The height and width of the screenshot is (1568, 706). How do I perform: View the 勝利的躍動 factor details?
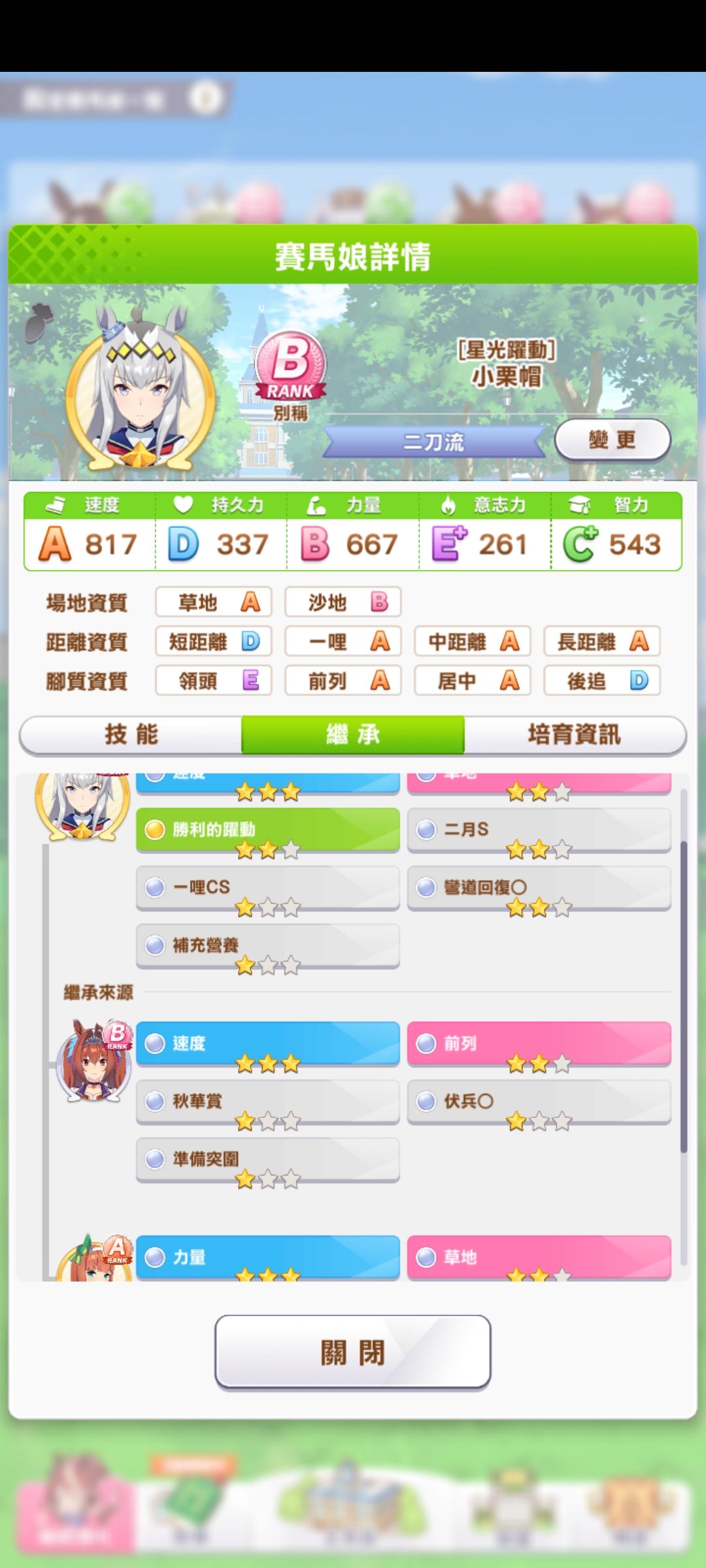(x=267, y=830)
